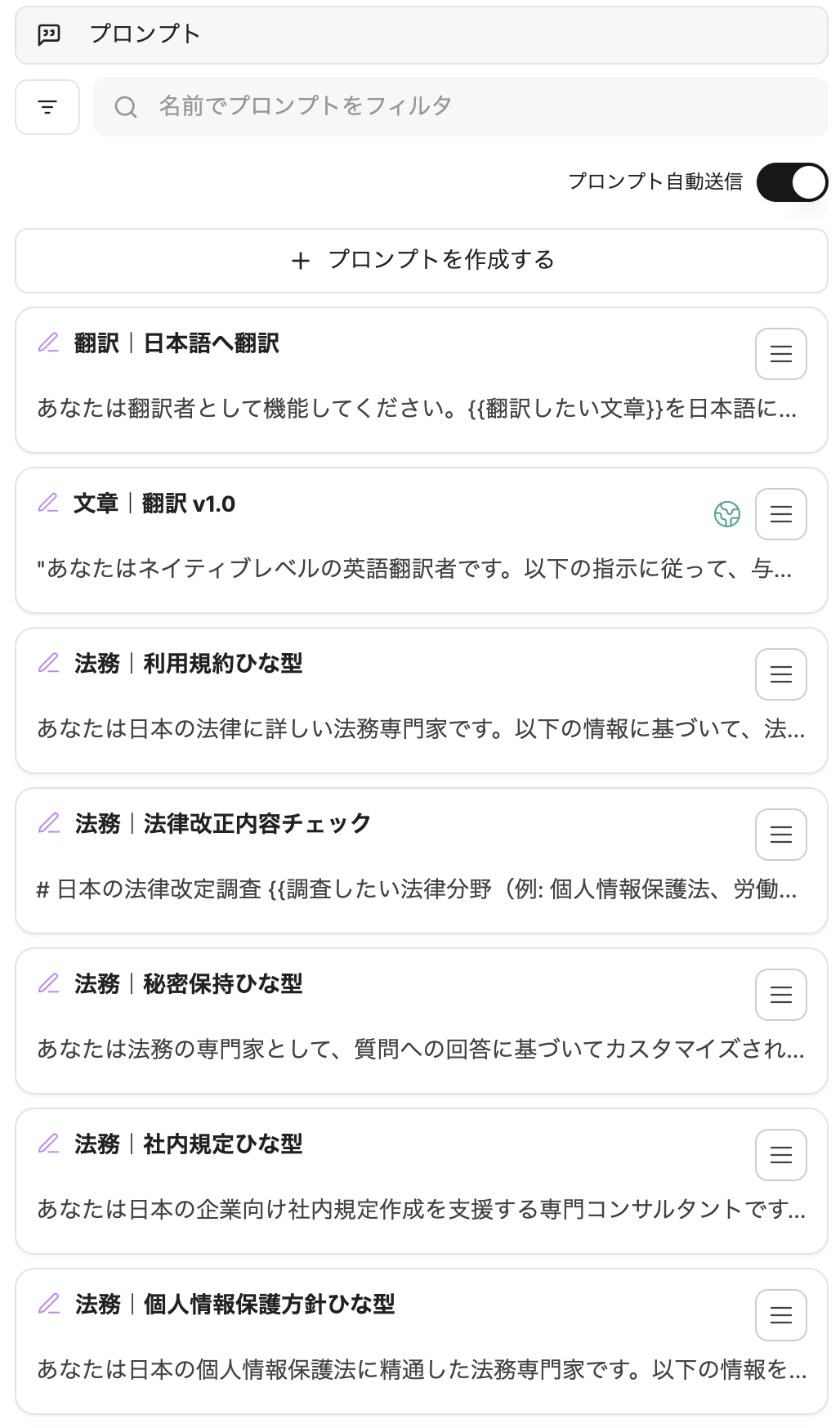Click the pencil icon on 法務｜個人情報保護方針ひな型
The height and width of the screenshot is (1428, 840).
tap(50, 1305)
